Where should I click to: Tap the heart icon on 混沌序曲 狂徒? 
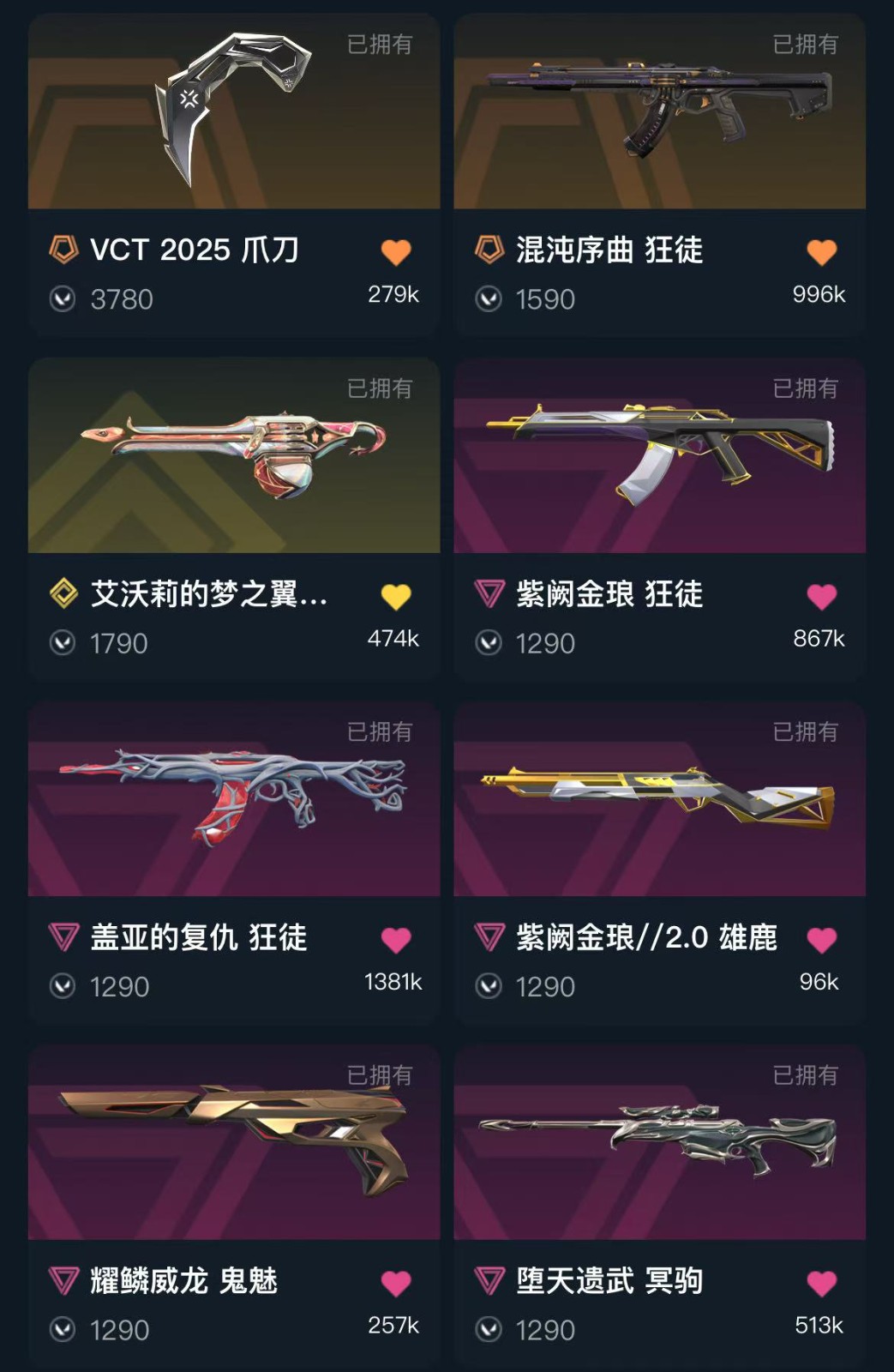[x=821, y=252]
